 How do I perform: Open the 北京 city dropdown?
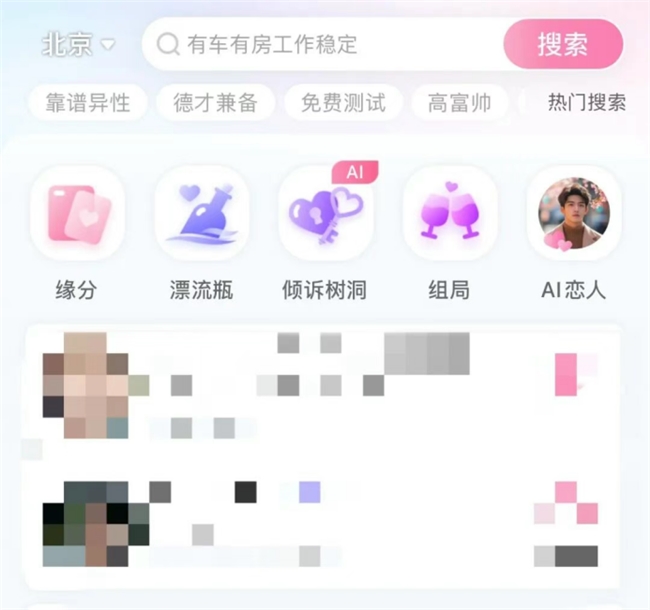point(78,44)
